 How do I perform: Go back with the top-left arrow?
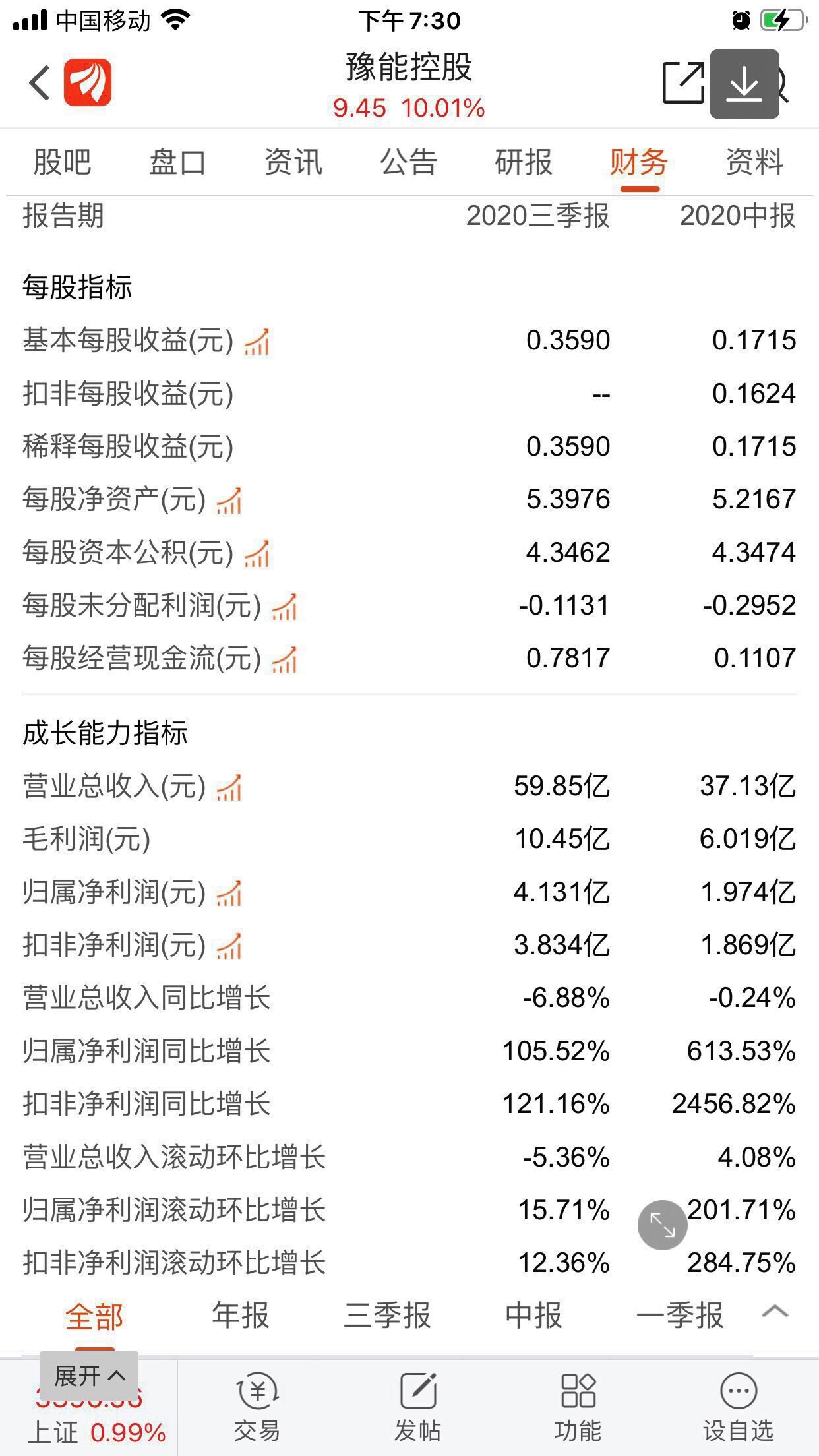coord(40,83)
